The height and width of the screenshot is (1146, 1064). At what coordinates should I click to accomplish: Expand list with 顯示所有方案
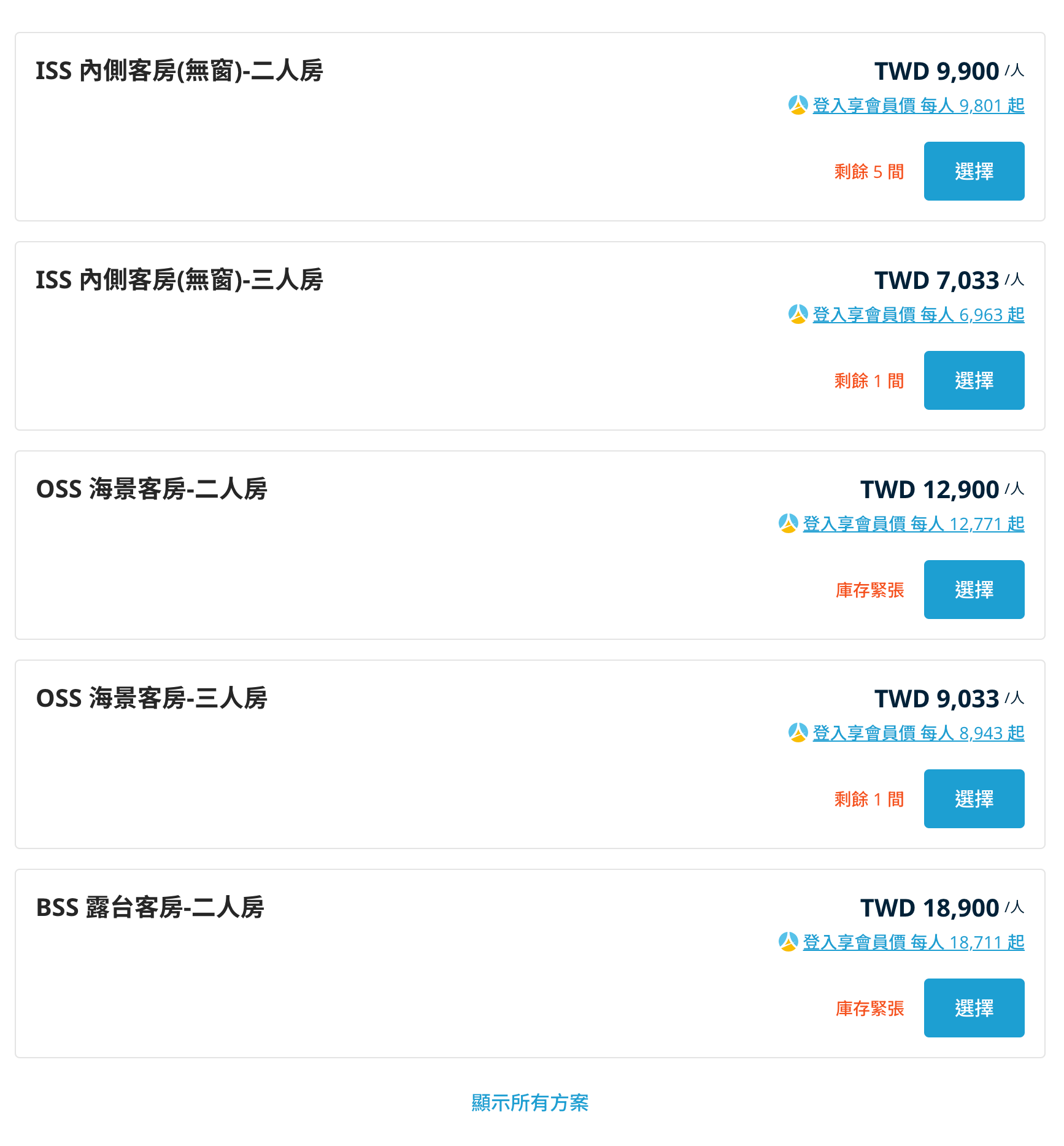coord(530,1102)
